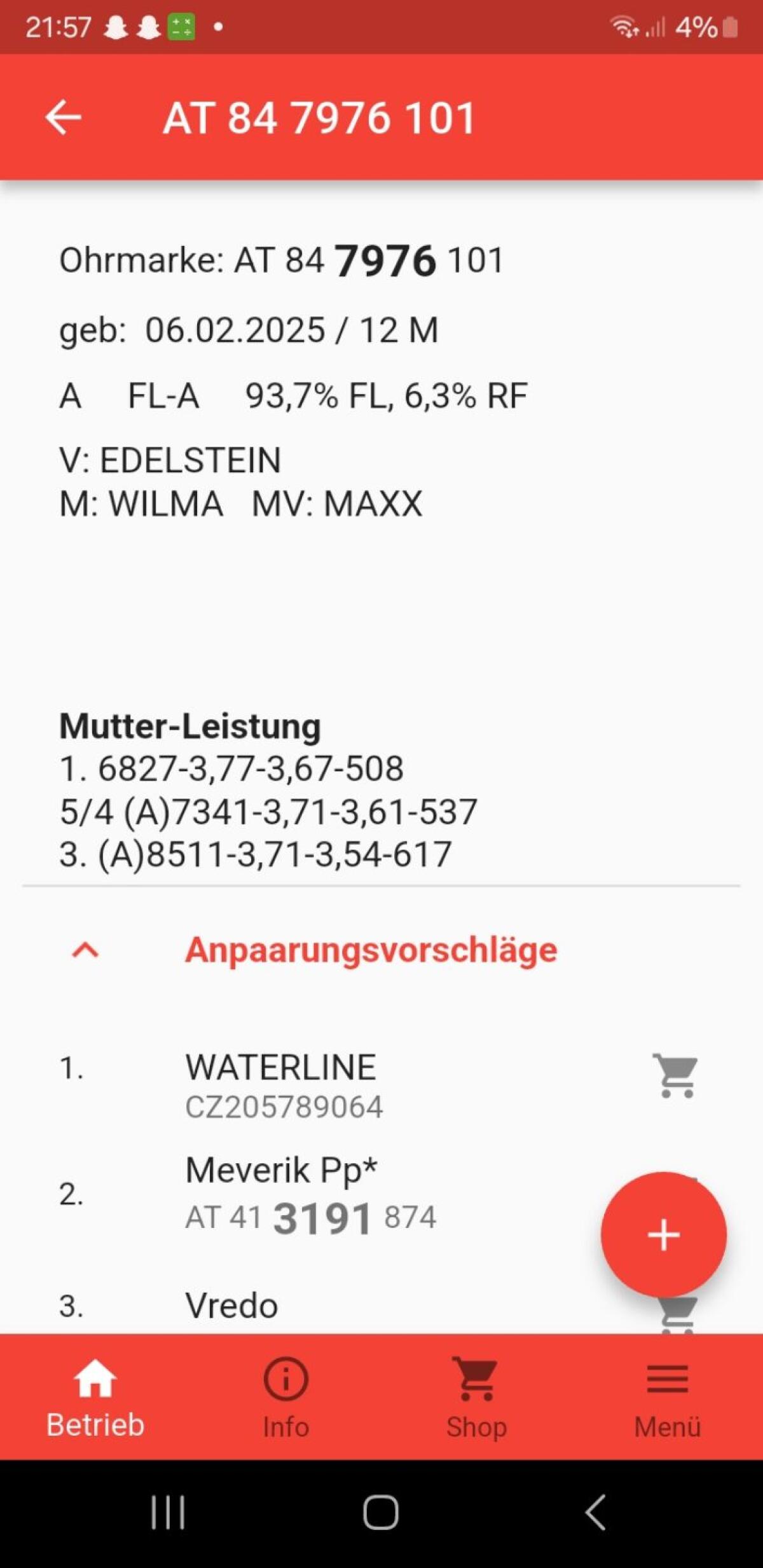Go to the system home screen
This screenshot has width=763, height=1568.
(x=381, y=1512)
